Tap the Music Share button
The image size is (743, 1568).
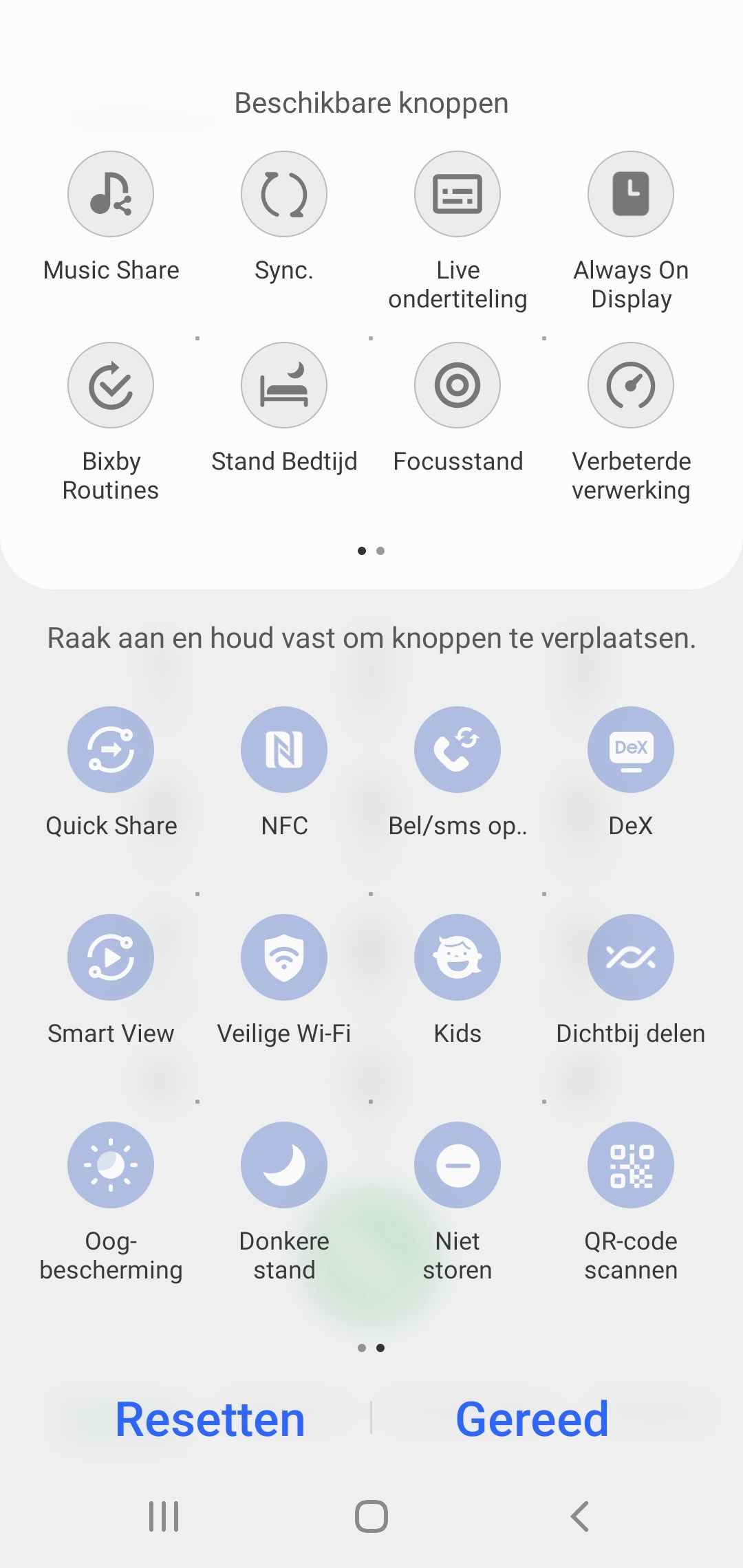tap(111, 194)
